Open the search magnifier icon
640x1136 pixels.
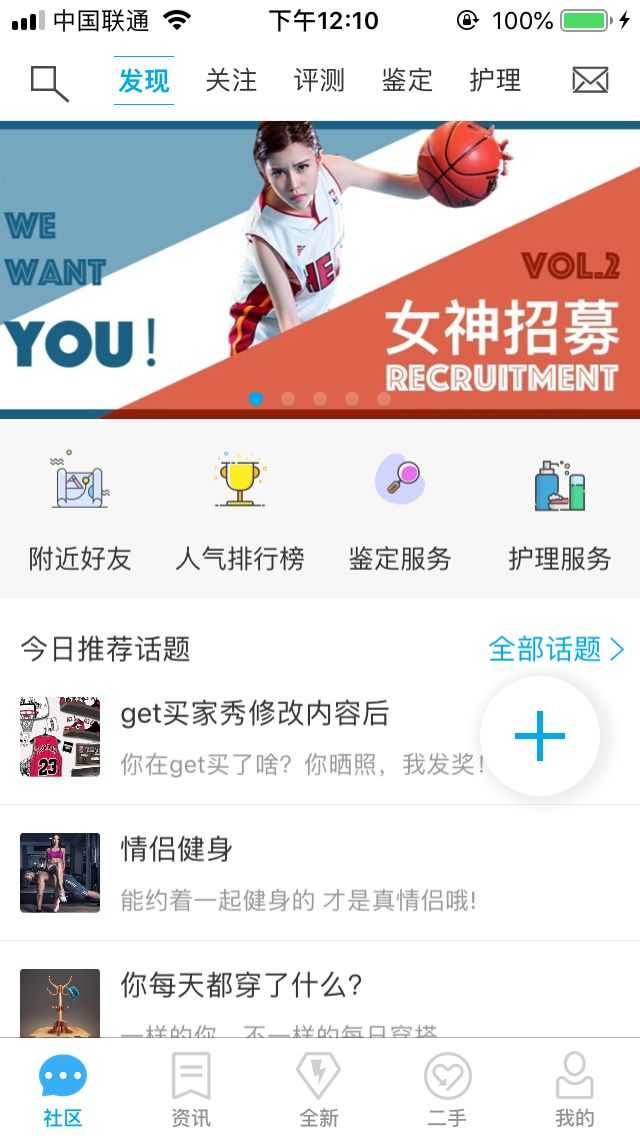coord(49,83)
